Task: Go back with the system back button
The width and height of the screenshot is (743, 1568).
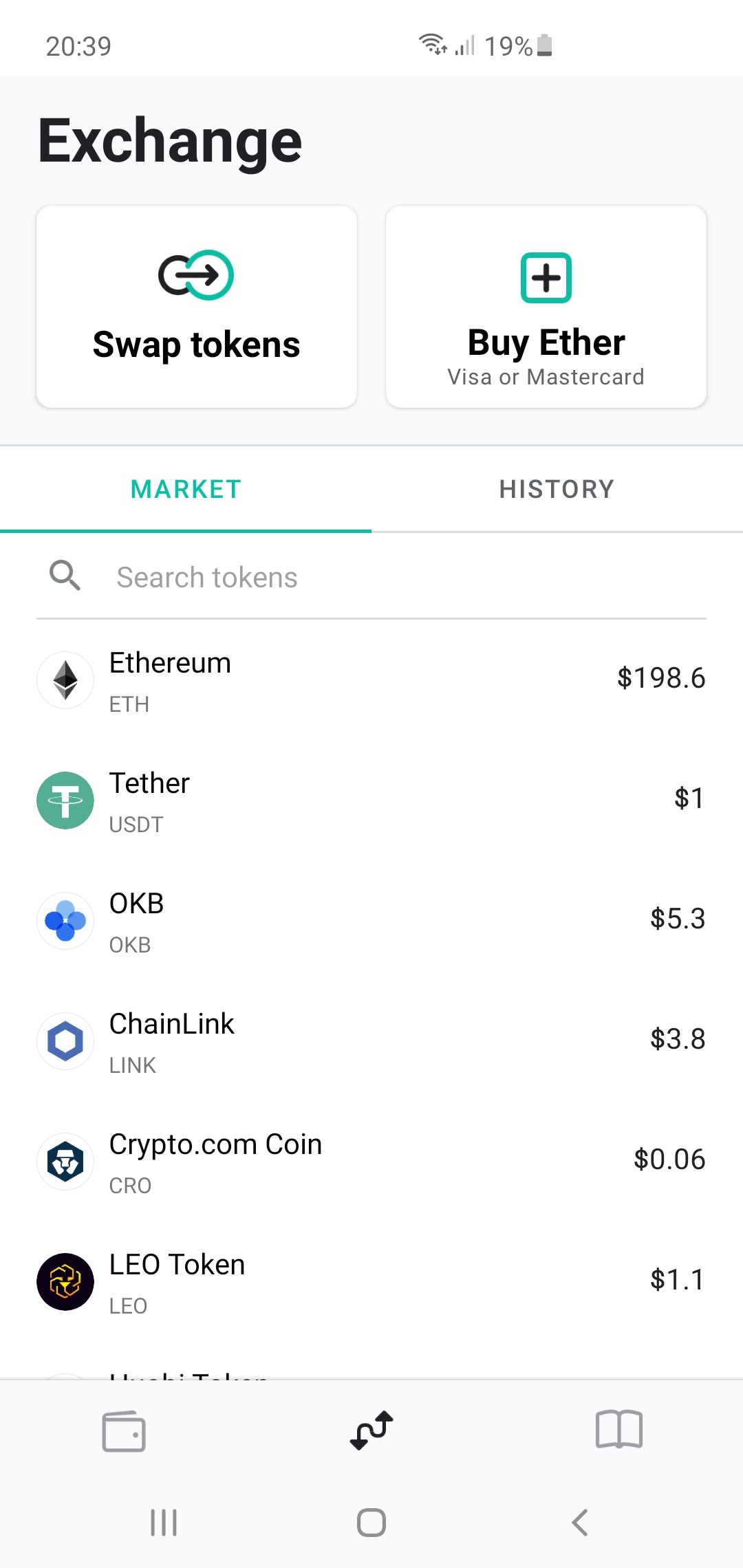Action: pos(580,1523)
